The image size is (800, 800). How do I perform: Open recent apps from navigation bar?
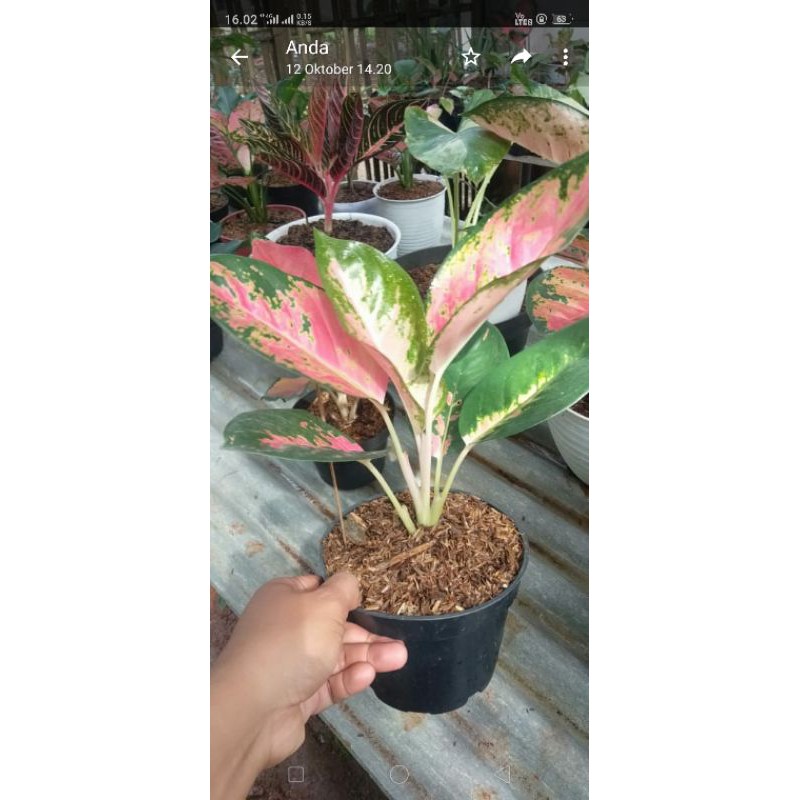click(296, 774)
